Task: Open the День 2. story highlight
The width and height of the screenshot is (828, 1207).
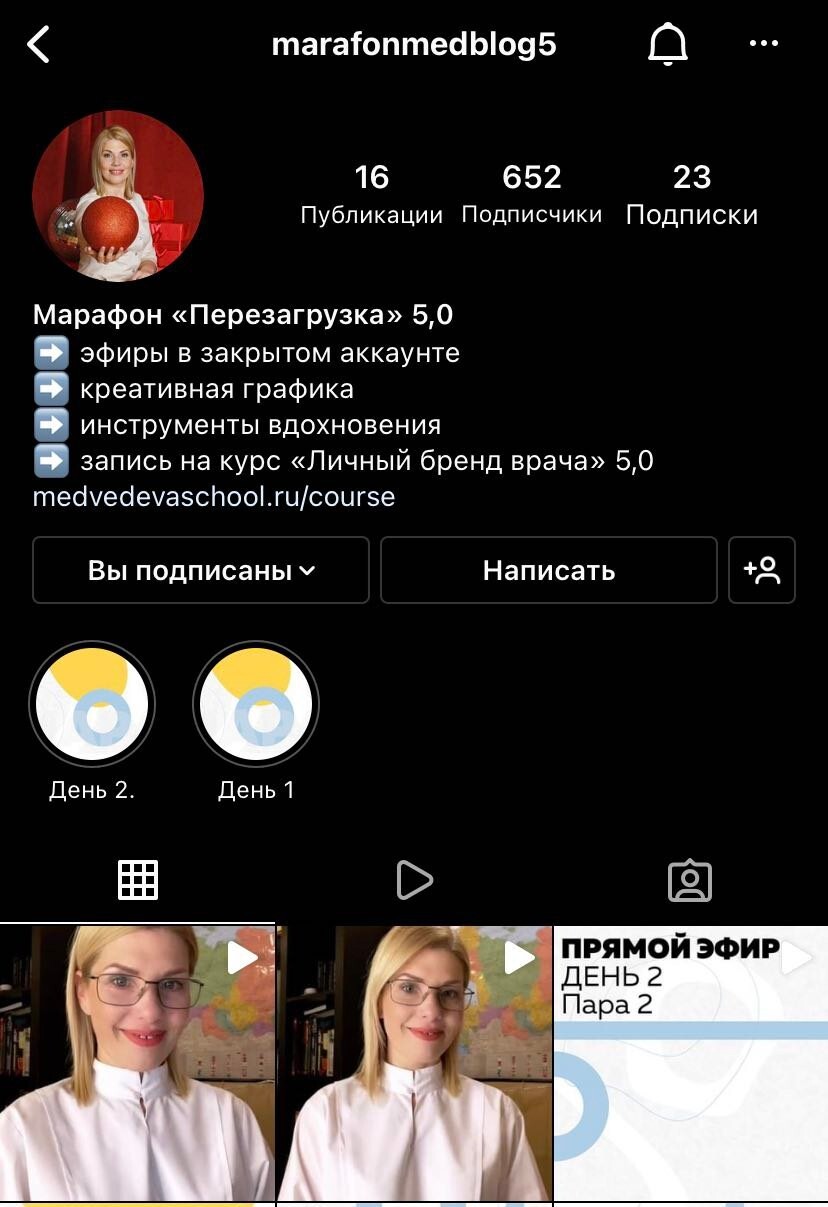Action: click(x=92, y=704)
